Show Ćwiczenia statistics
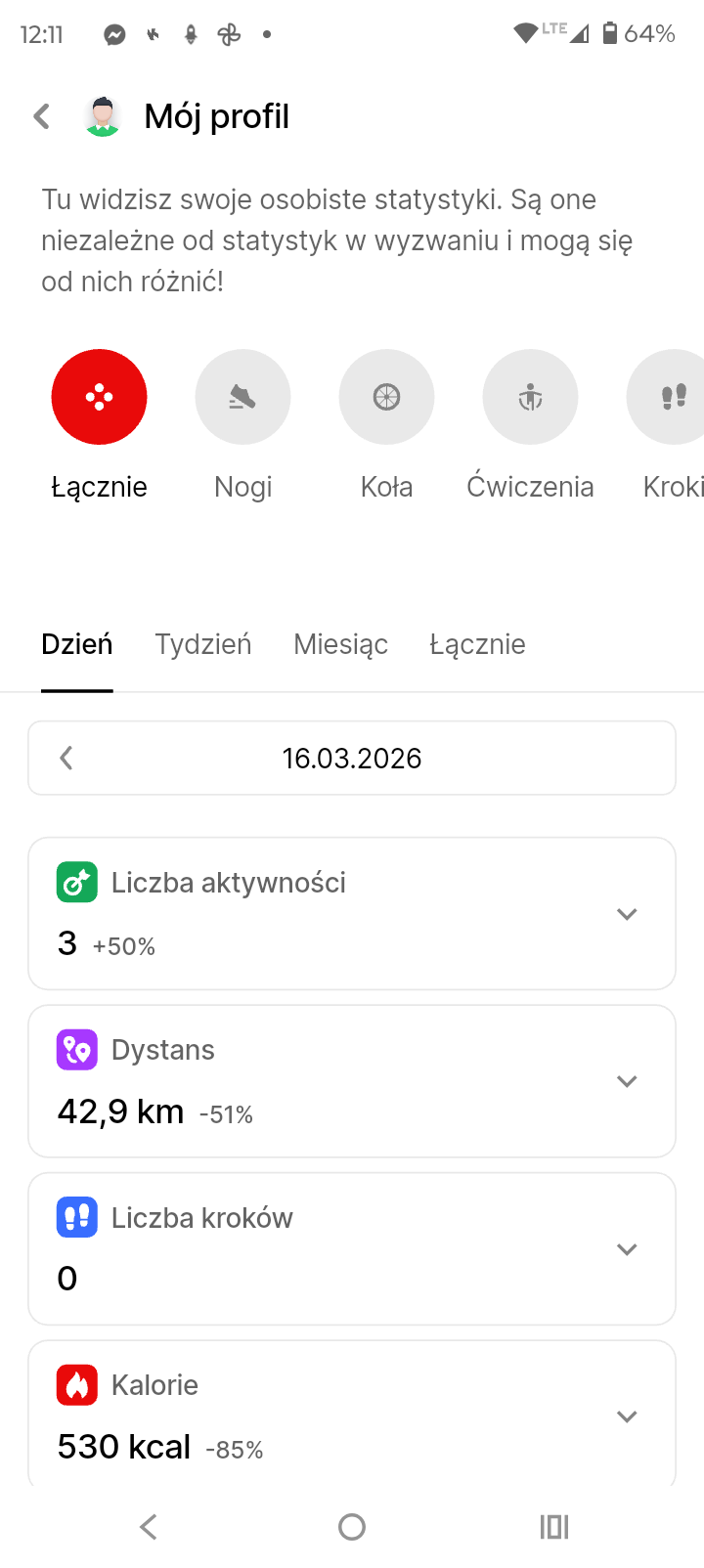The width and height of the screenshot is (704, 1568). [x=530, y=397]
